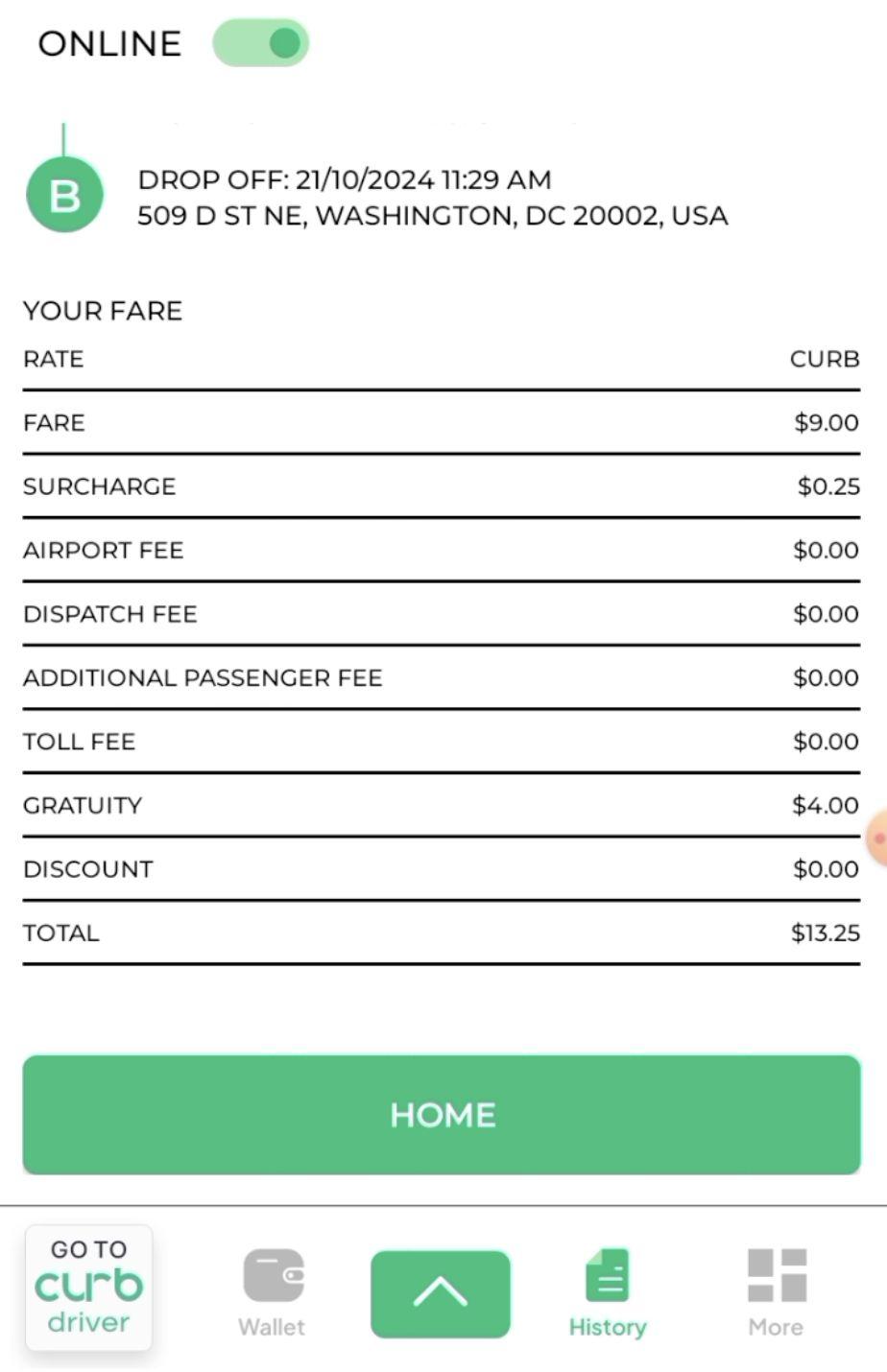The image size is (887, 1372).
Task: Switch to the History tab
Action: point(607,1291)
